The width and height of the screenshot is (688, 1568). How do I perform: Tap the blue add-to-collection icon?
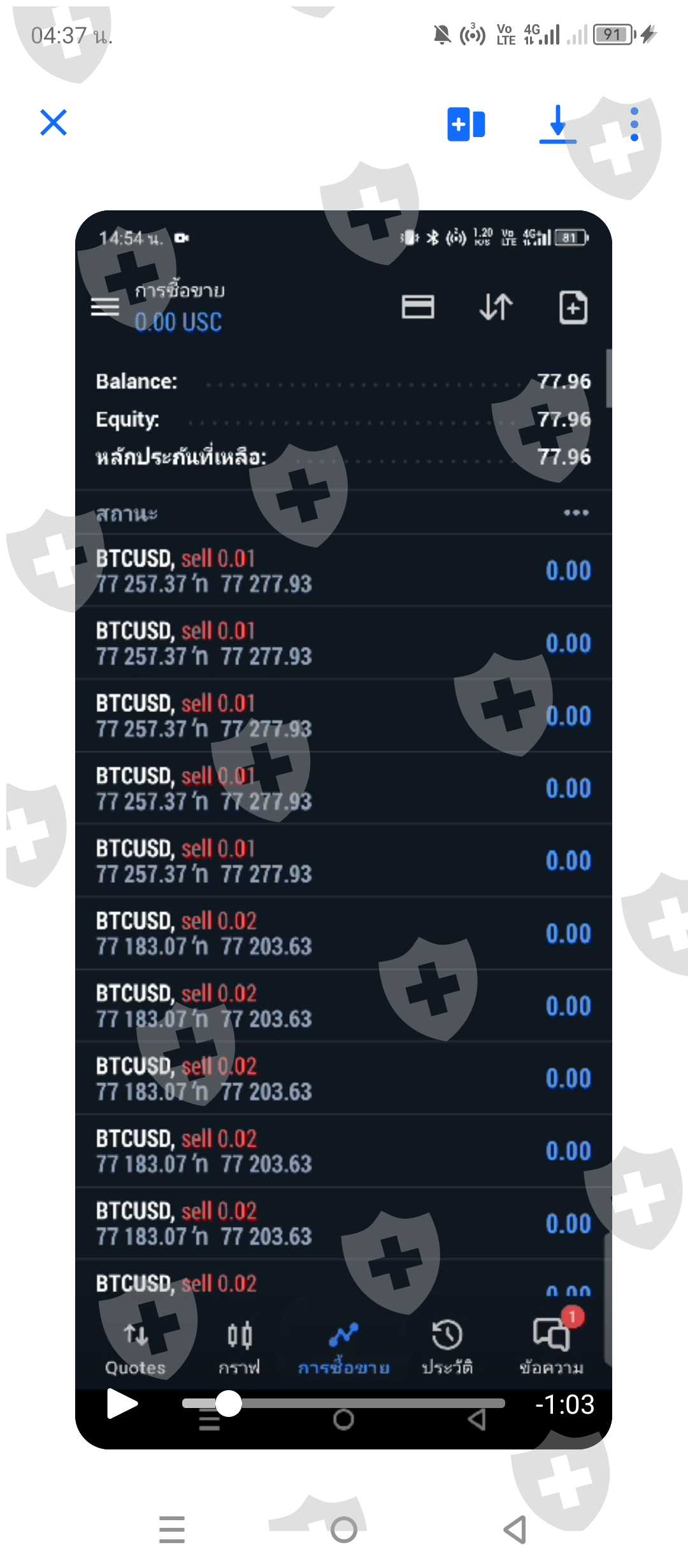pos(466,124)
